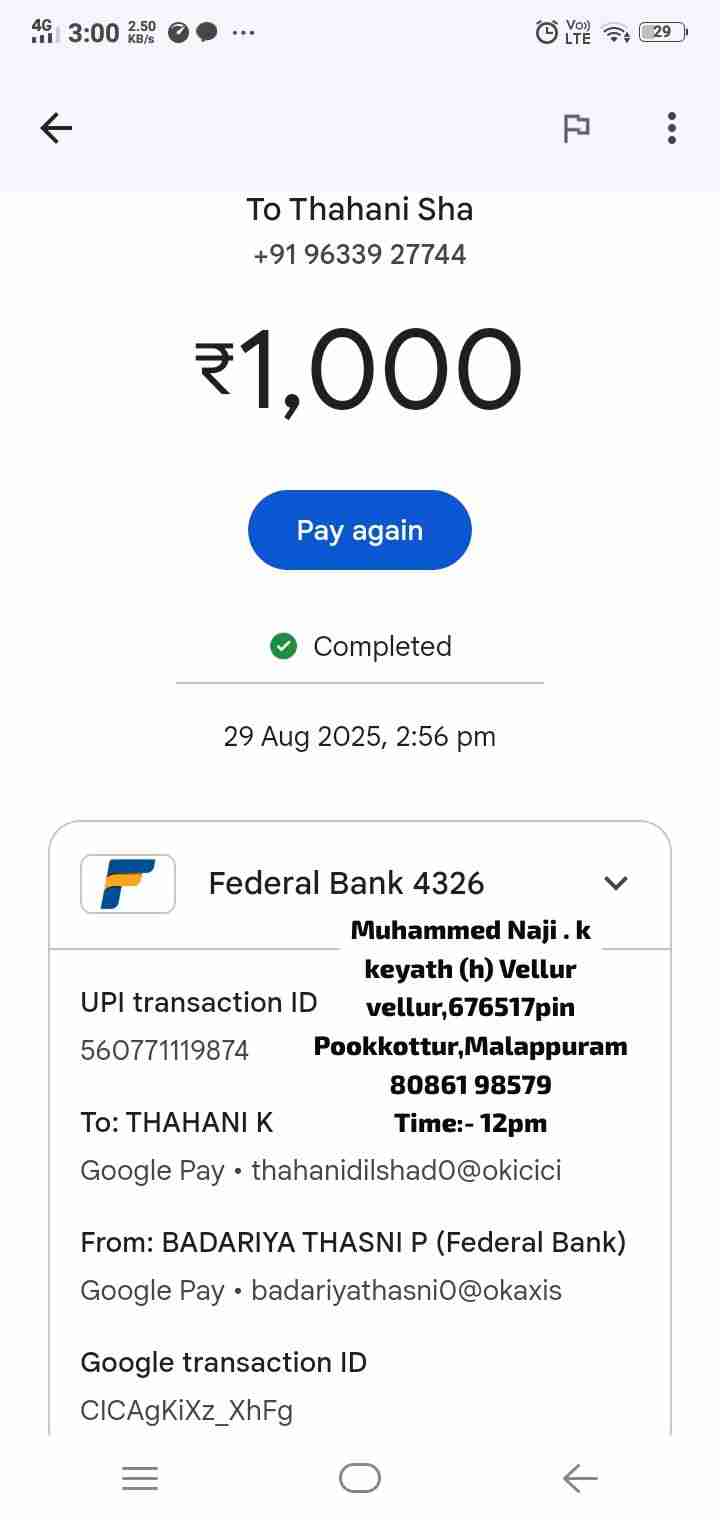Tap the system back button
Screen dimensions: 720x1520
pos(580,1478)
